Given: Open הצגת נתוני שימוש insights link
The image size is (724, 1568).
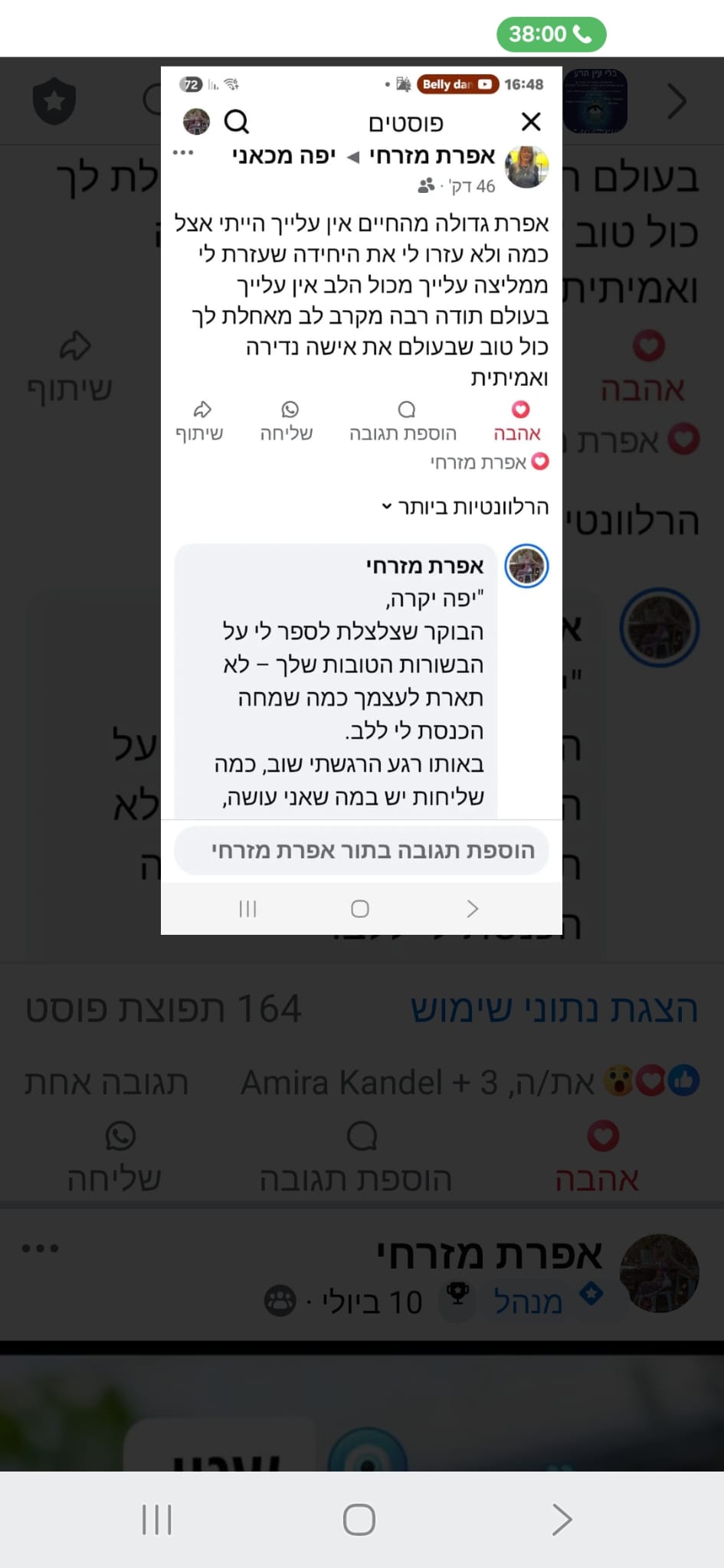Looking at the screenshot, I should tap(554, 1008).
